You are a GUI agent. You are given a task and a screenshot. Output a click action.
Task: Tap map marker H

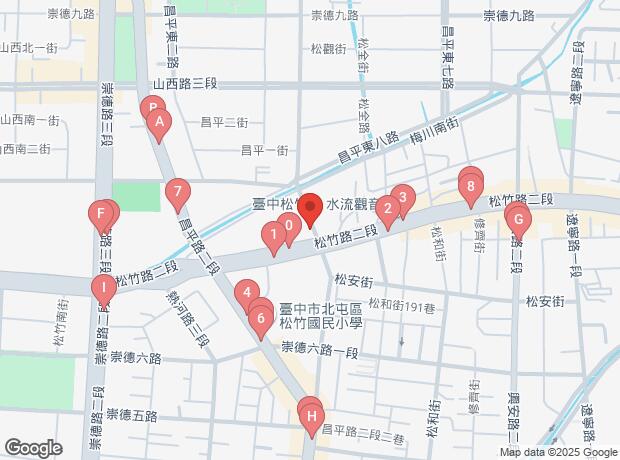pos(312,417)
